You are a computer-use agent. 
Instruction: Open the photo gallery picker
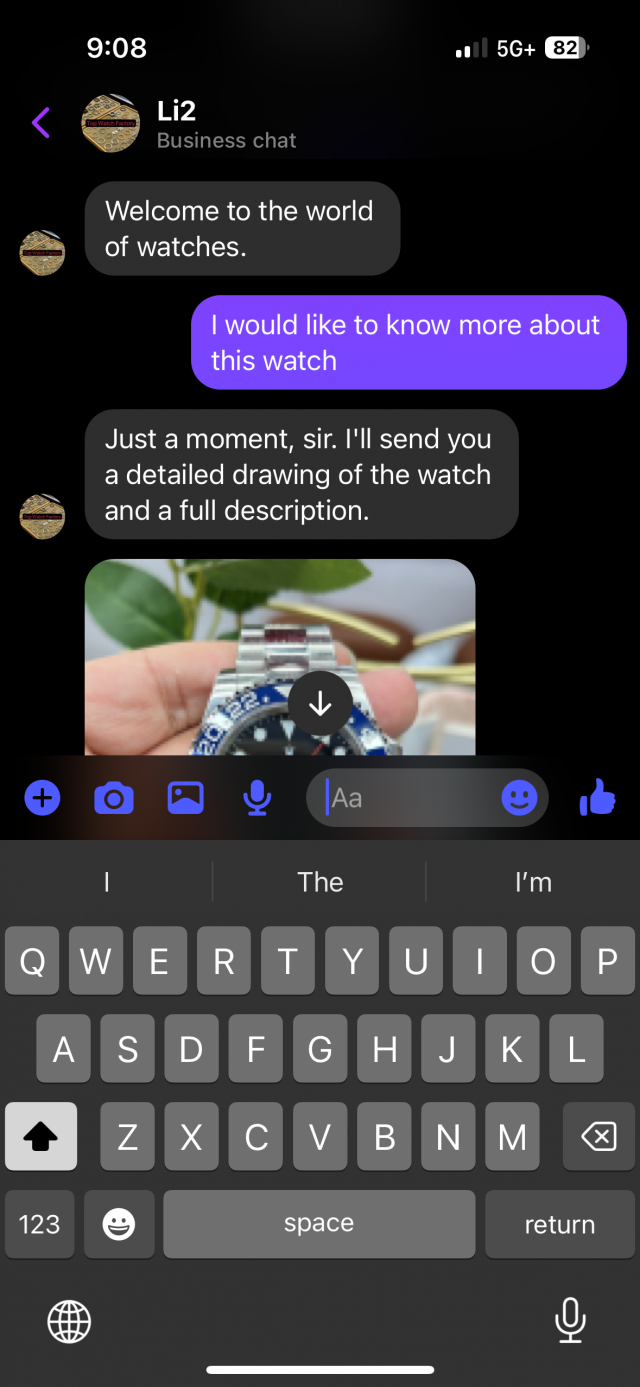[186, 798]
